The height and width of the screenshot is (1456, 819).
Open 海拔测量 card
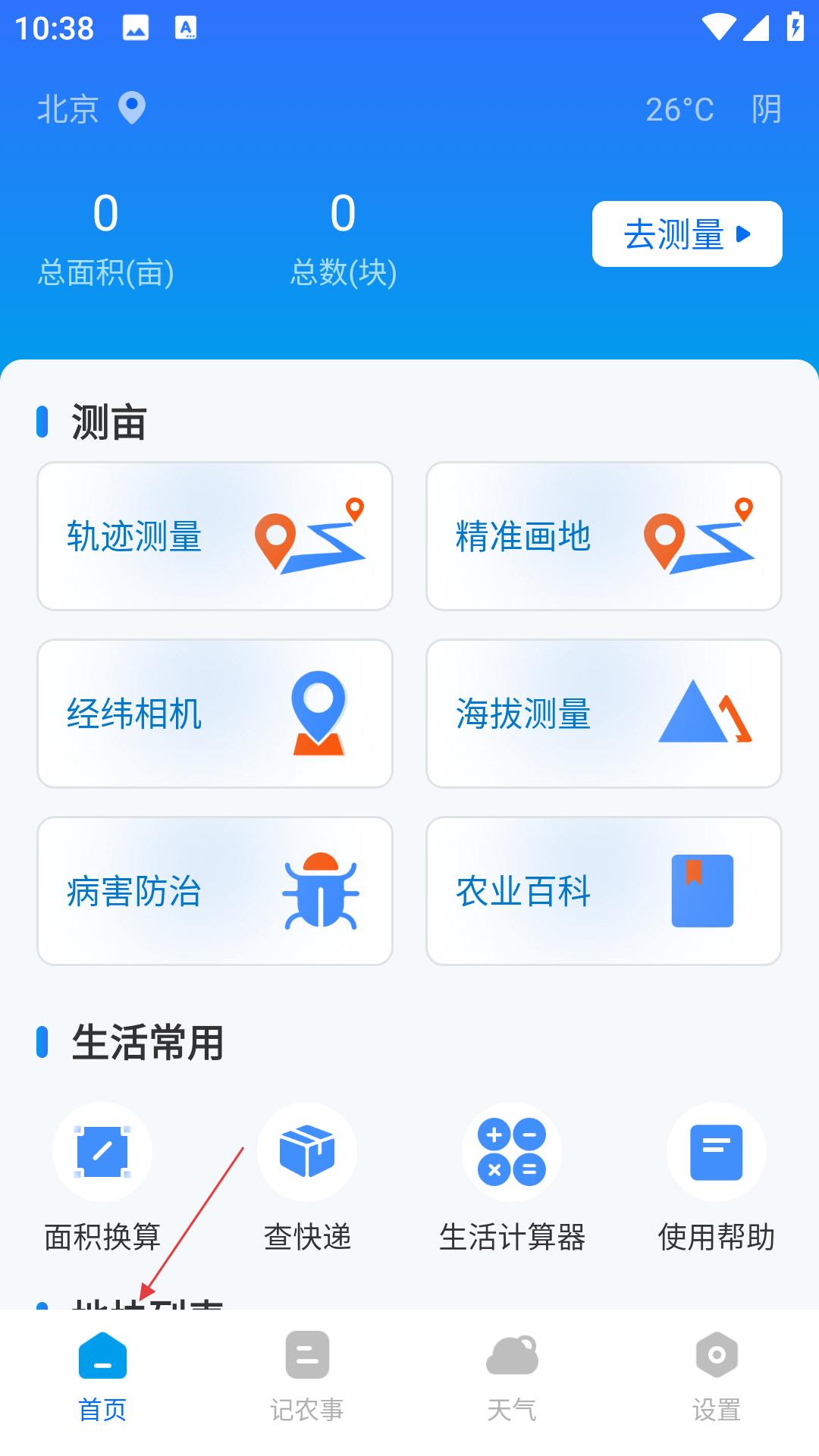coord(604,714)
